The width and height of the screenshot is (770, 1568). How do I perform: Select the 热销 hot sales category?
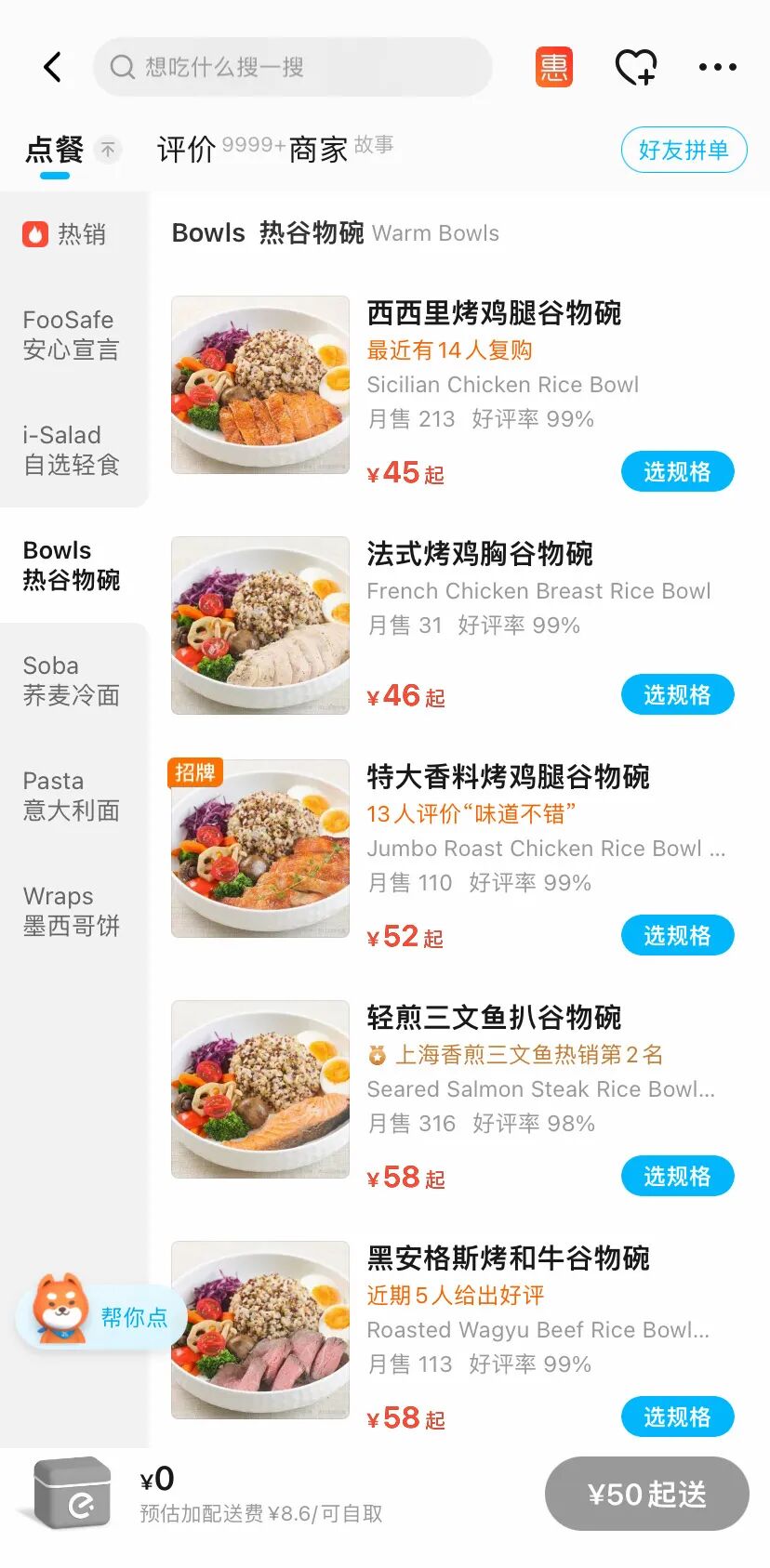tap(65, 234)
